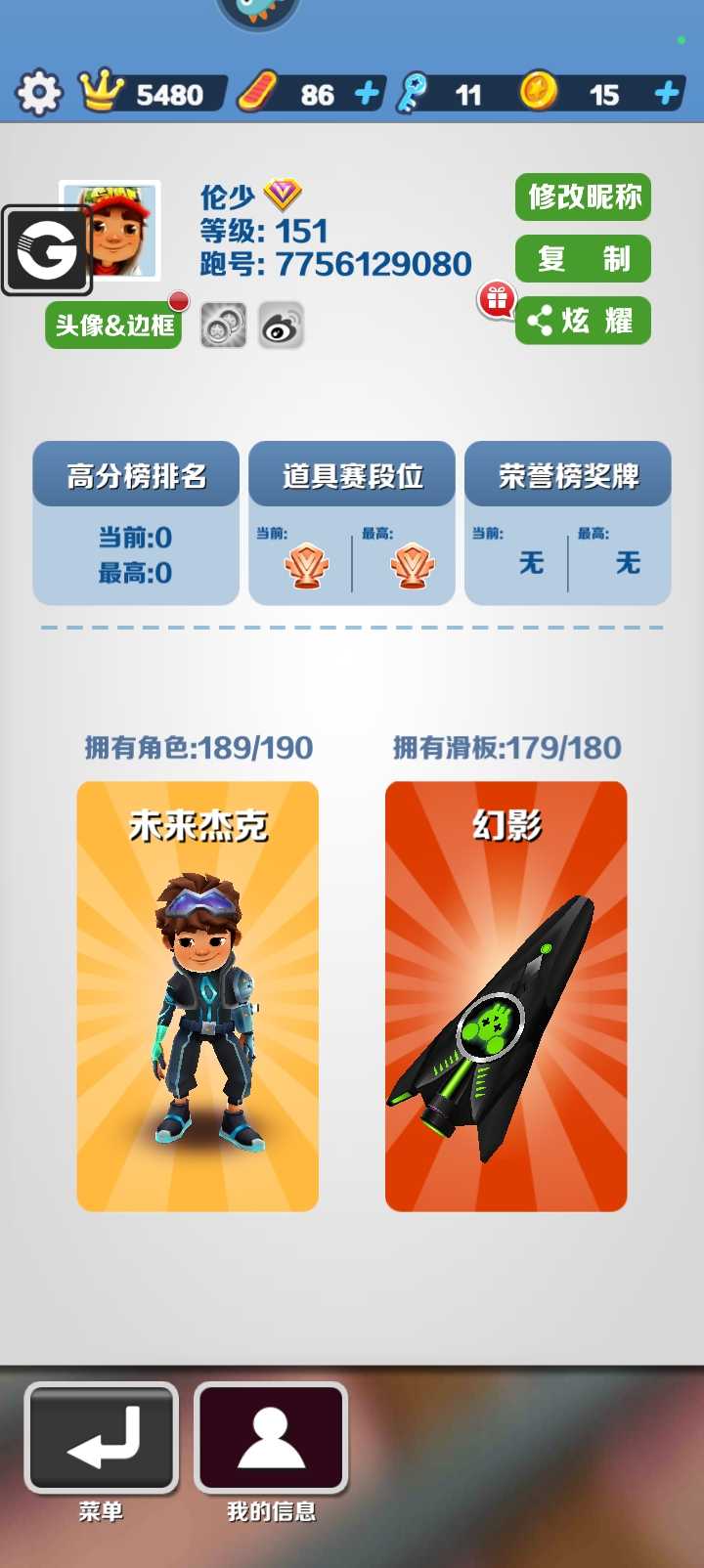The image size is (704, 1568).
Task: Add more coins with the plus
Action: [667, 94]
